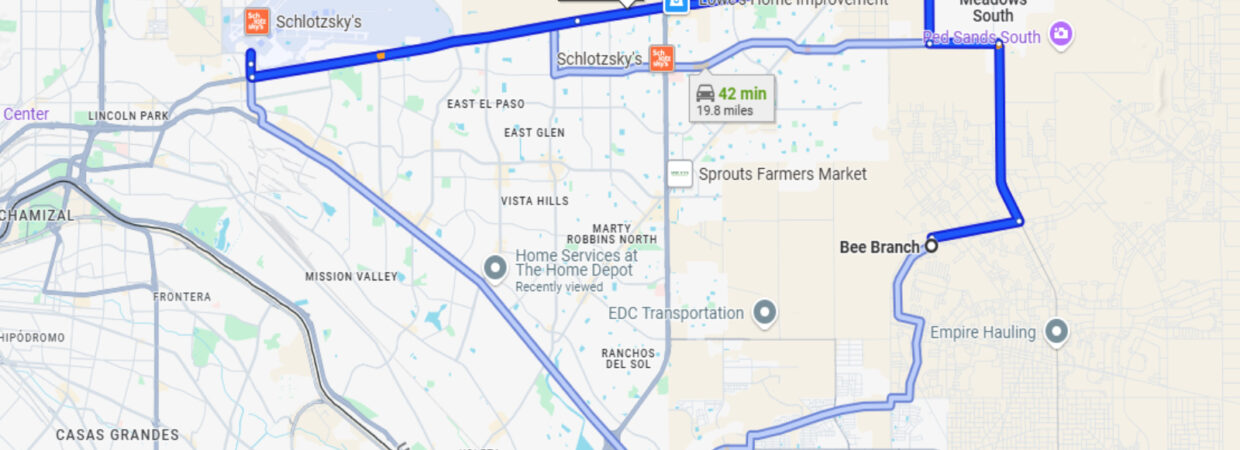This screenshot has width=1240, height=450.
Task: Tap the 42 min route time bubble
Action: [x=732, y=98]
